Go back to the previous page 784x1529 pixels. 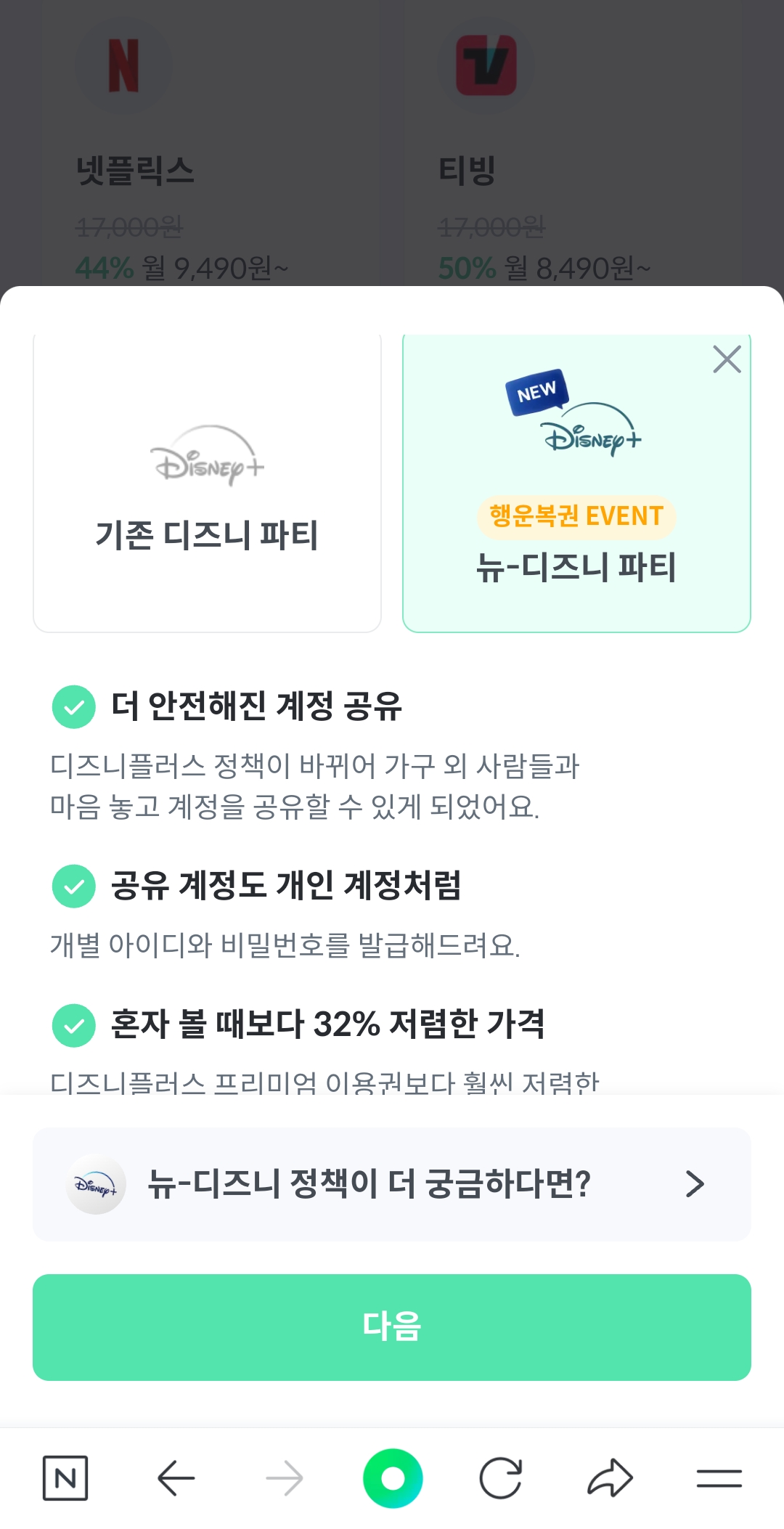coord(176,1477)
